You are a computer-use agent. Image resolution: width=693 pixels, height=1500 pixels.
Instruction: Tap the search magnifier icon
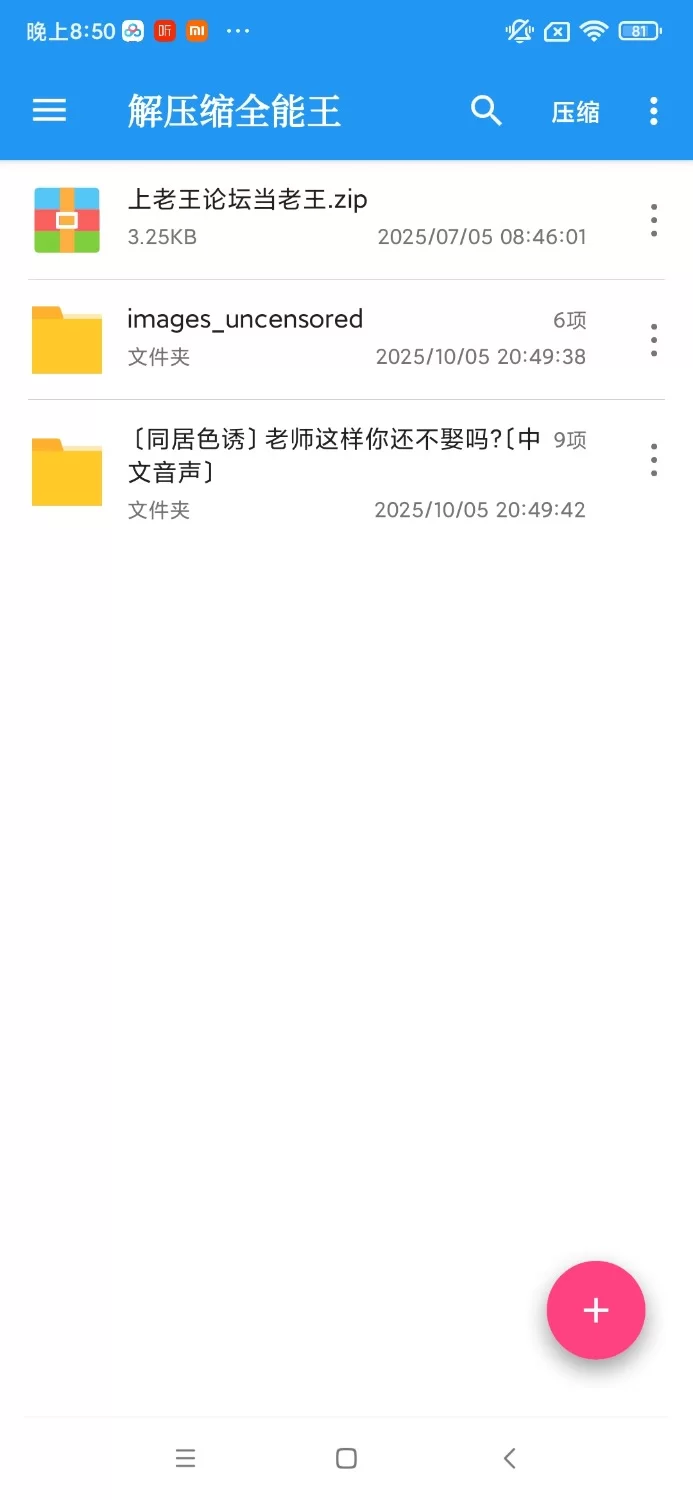486,110
